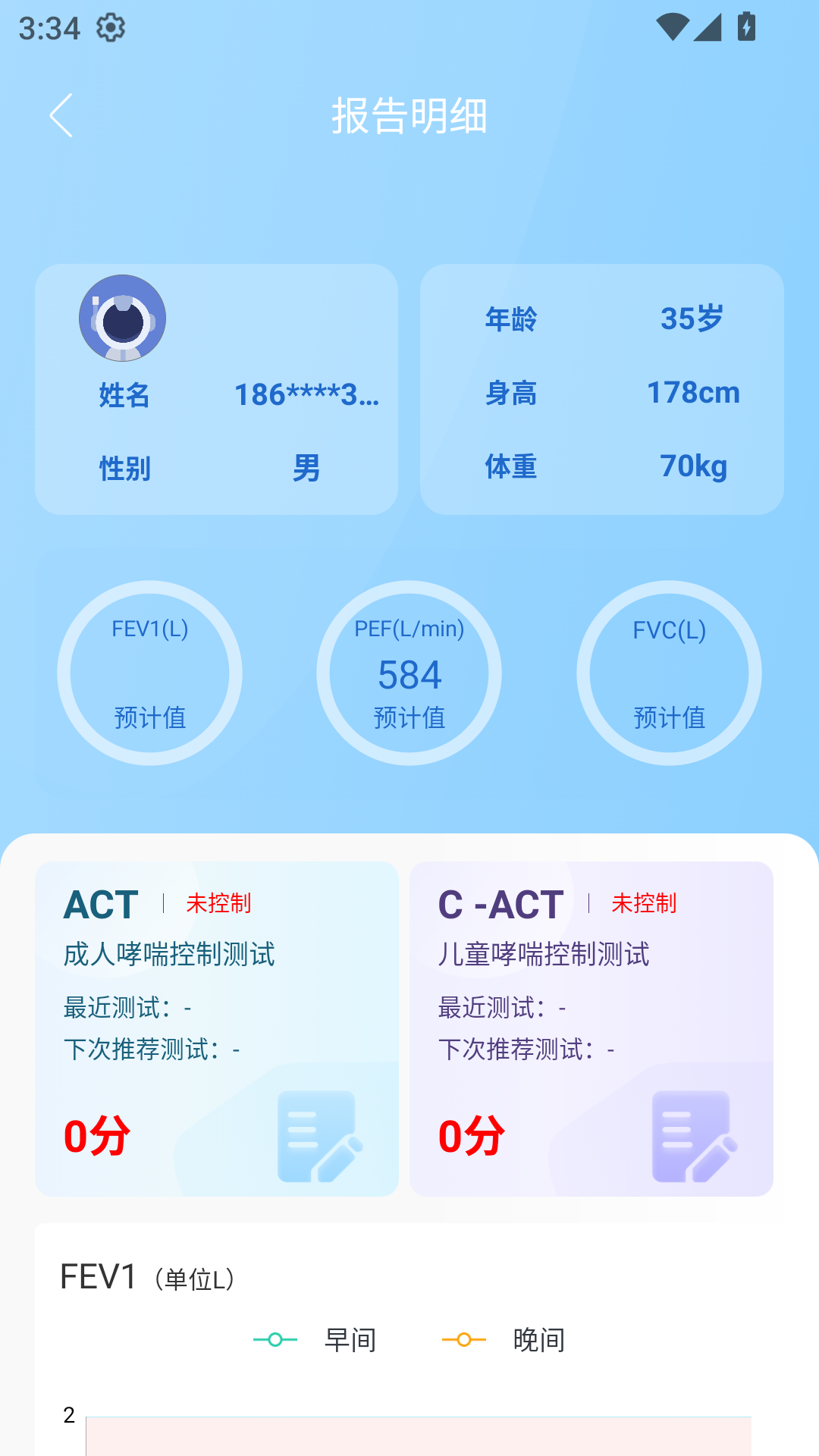Click the ACT score 0分 text
Viewport: 819px width, 1456px height.
(97, 1135)
